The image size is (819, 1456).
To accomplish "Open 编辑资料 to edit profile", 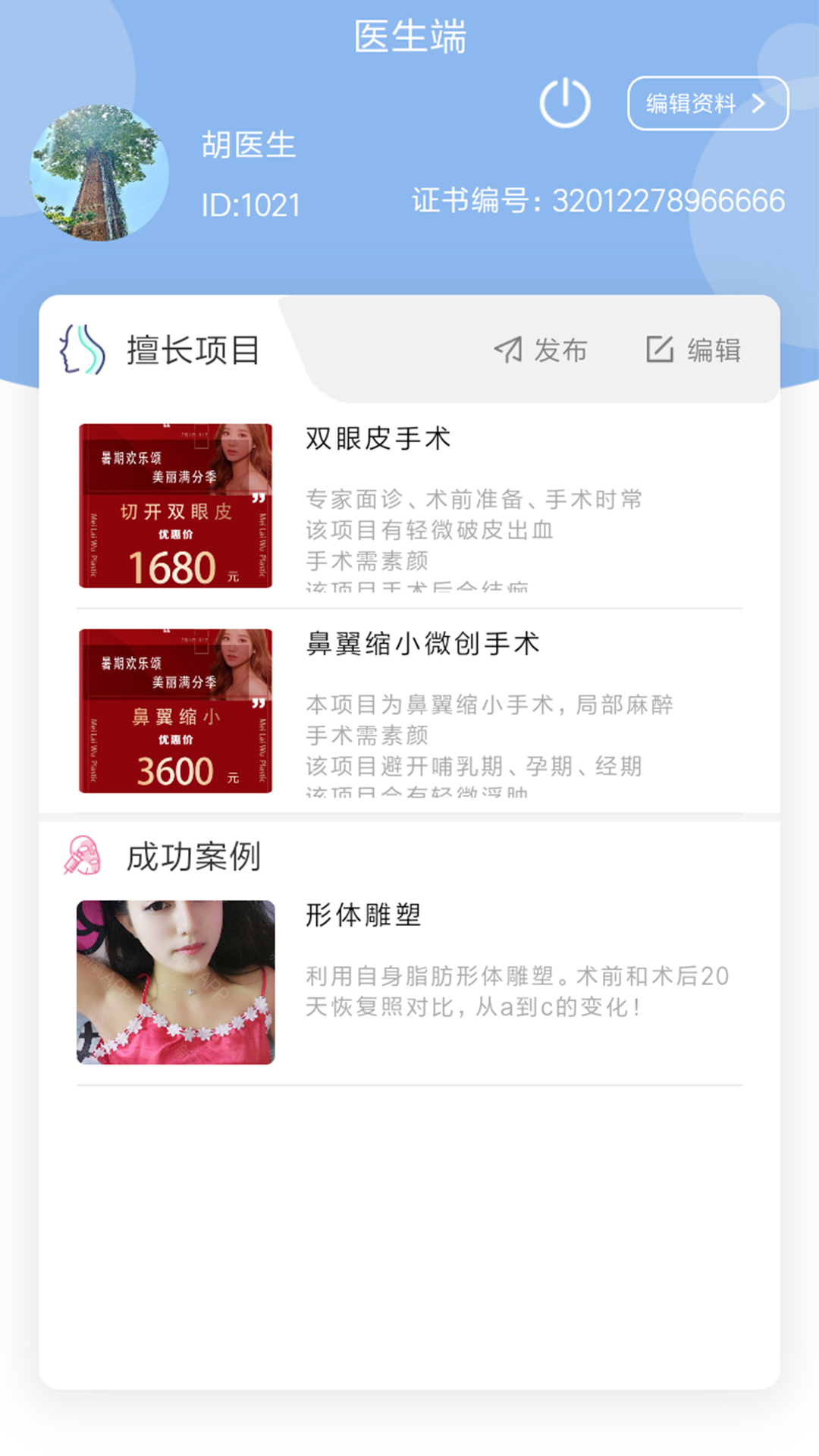I will point(708,103).
